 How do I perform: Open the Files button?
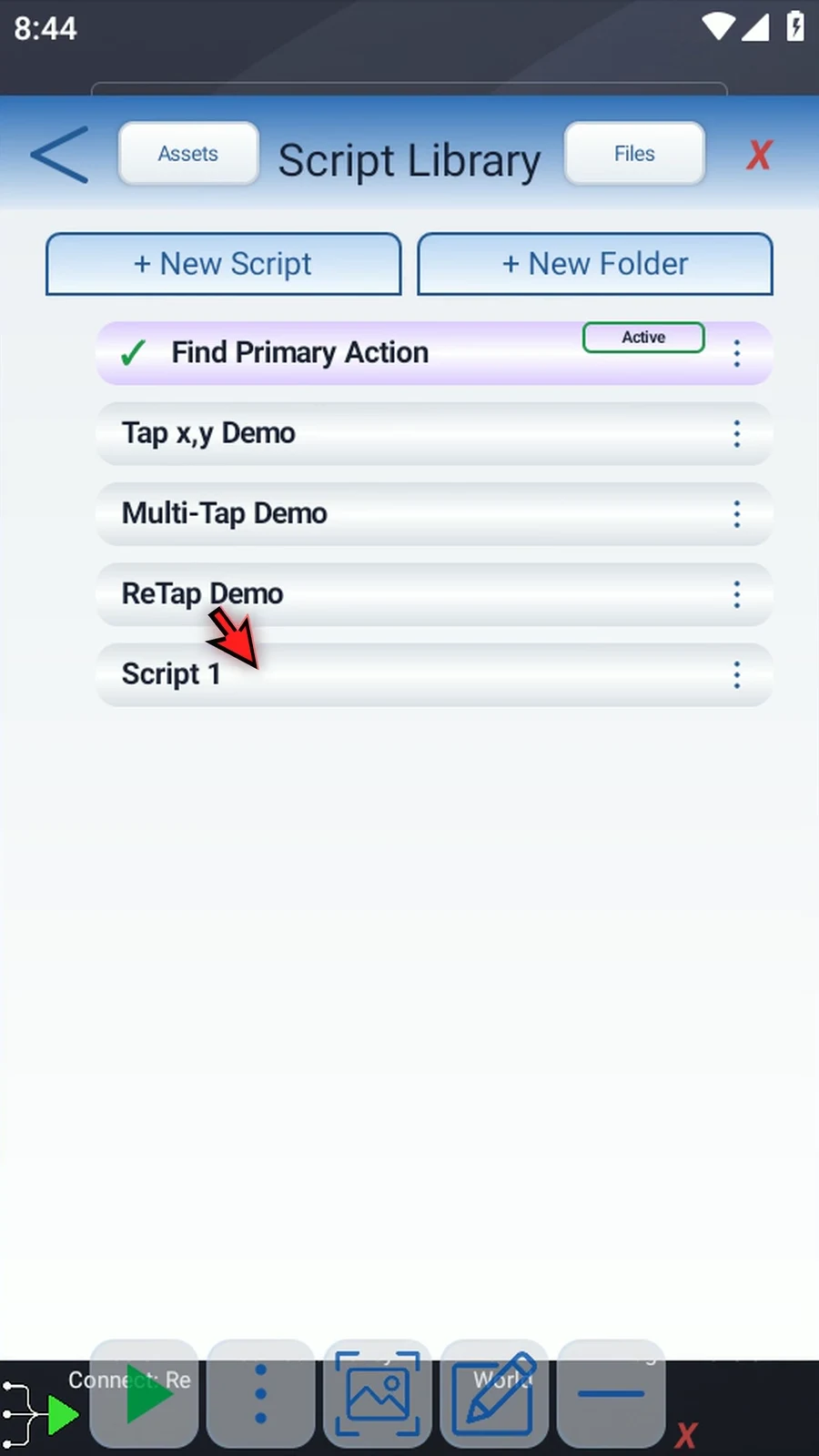tap(634, 154)
